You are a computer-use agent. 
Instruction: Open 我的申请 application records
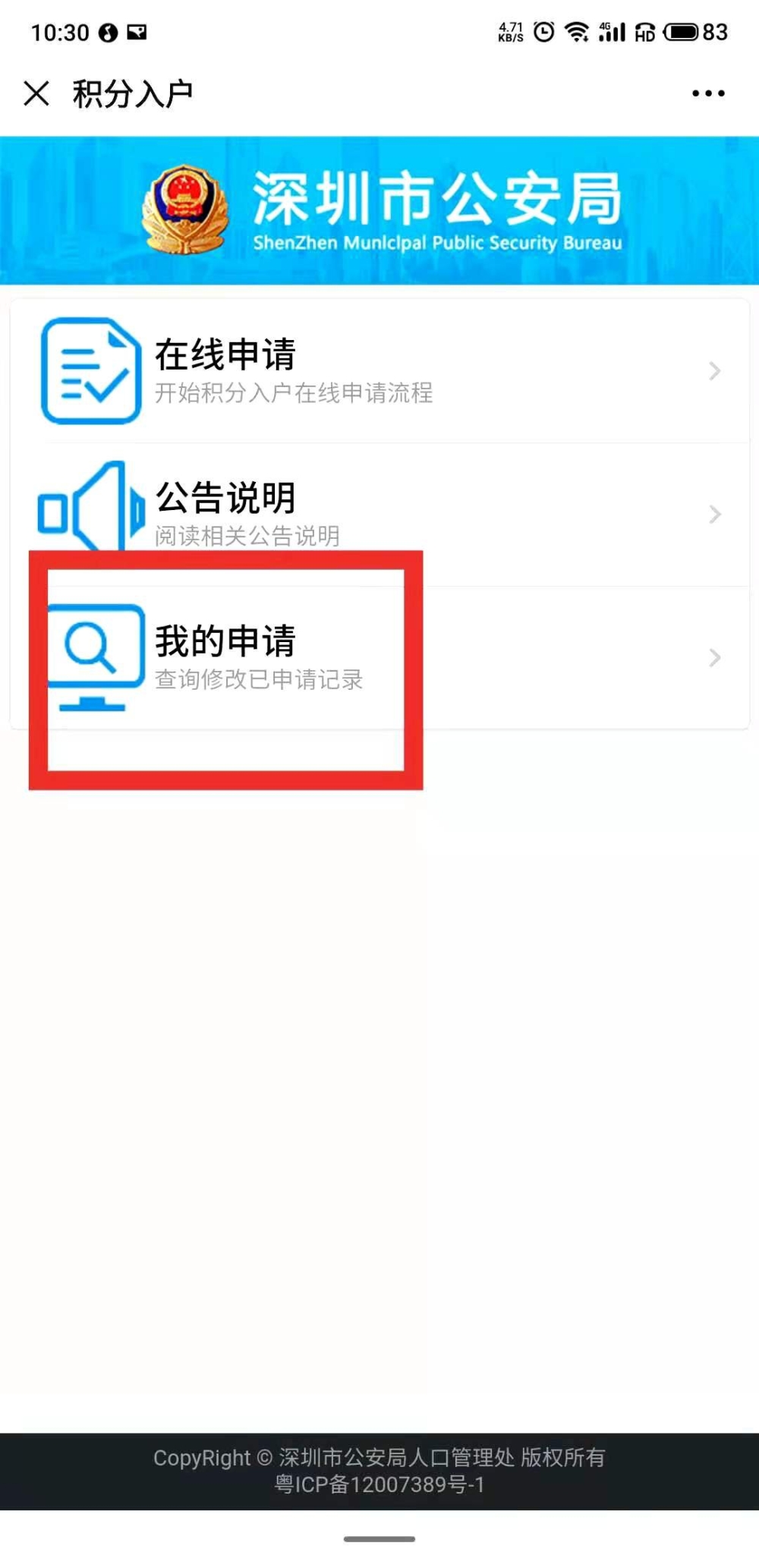pos(379,657)
